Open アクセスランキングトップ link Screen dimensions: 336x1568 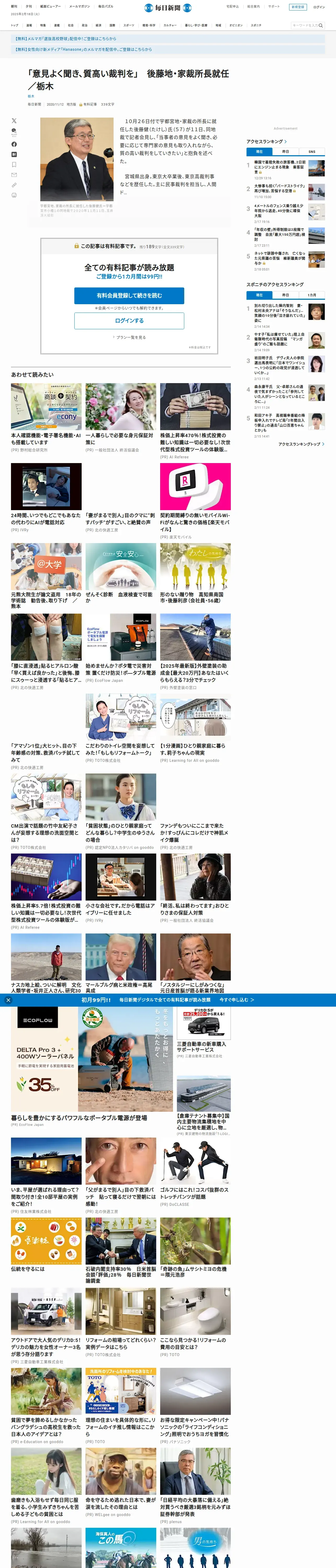(301, 444)
